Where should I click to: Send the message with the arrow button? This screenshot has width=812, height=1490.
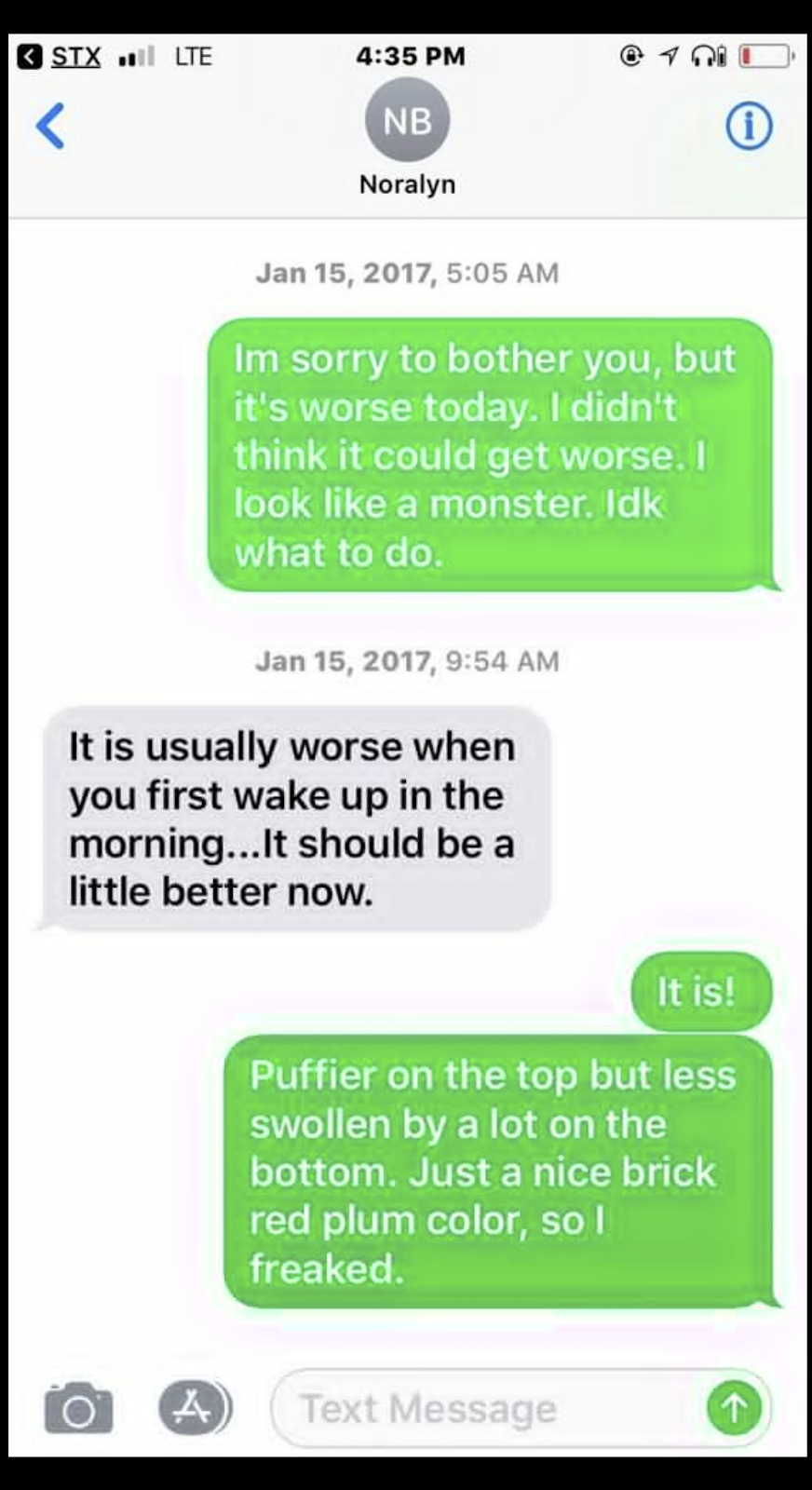click(734, 1407)
